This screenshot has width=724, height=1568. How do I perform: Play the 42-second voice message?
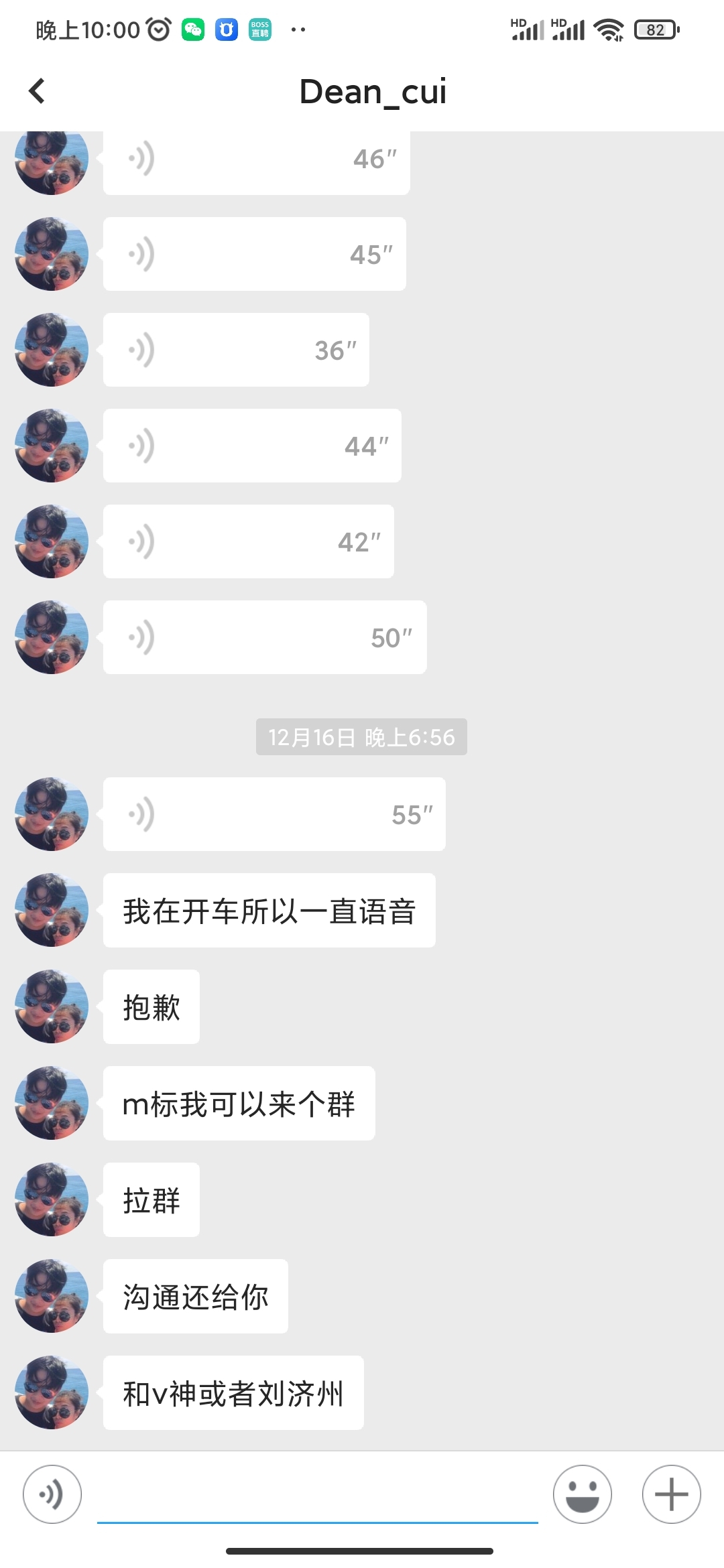pos(248,541)
